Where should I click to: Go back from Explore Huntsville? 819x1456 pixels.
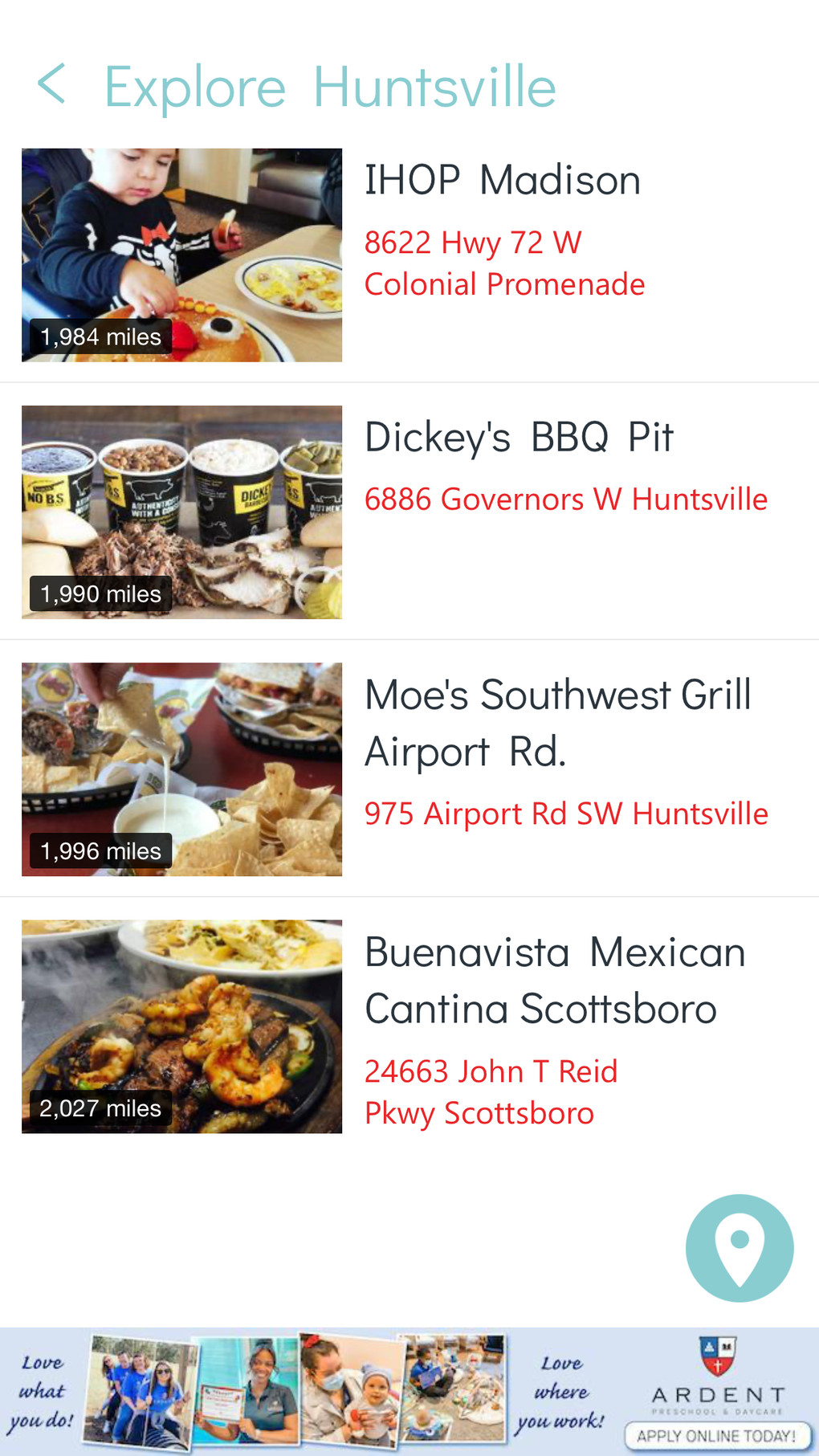(51, 84)
